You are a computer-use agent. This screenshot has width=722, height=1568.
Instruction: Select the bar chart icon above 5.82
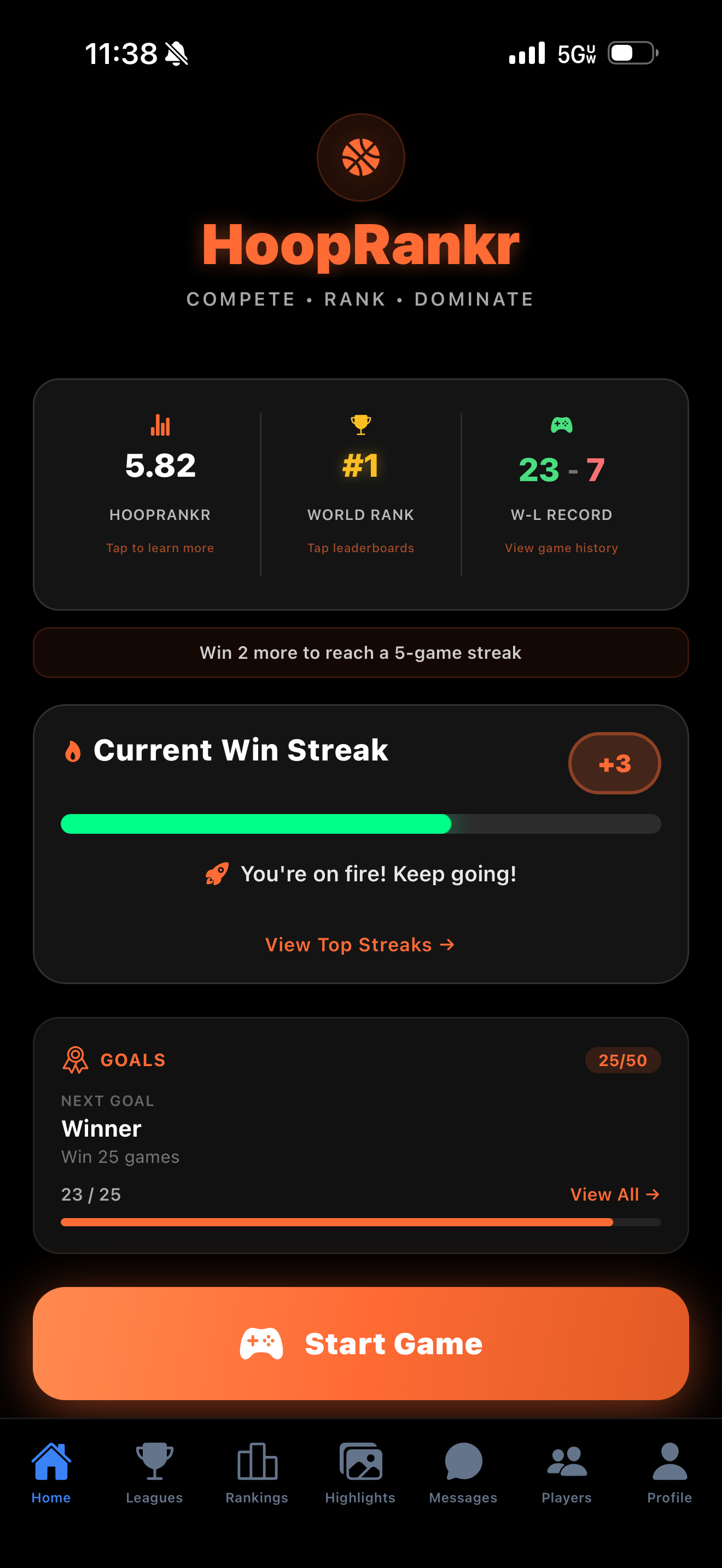[160, 426]
